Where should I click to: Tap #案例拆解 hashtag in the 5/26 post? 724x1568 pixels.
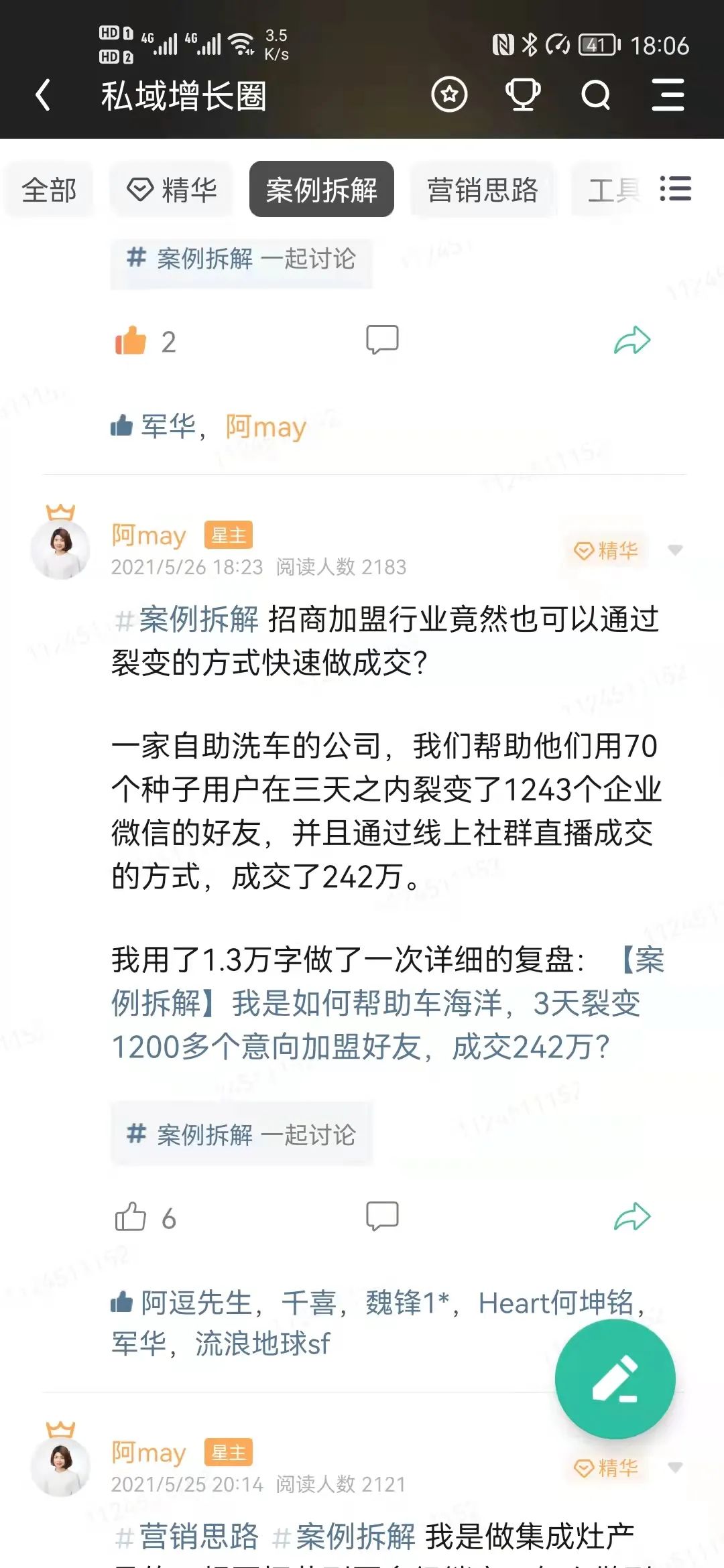pyautogui.click(x=188, y=619)
